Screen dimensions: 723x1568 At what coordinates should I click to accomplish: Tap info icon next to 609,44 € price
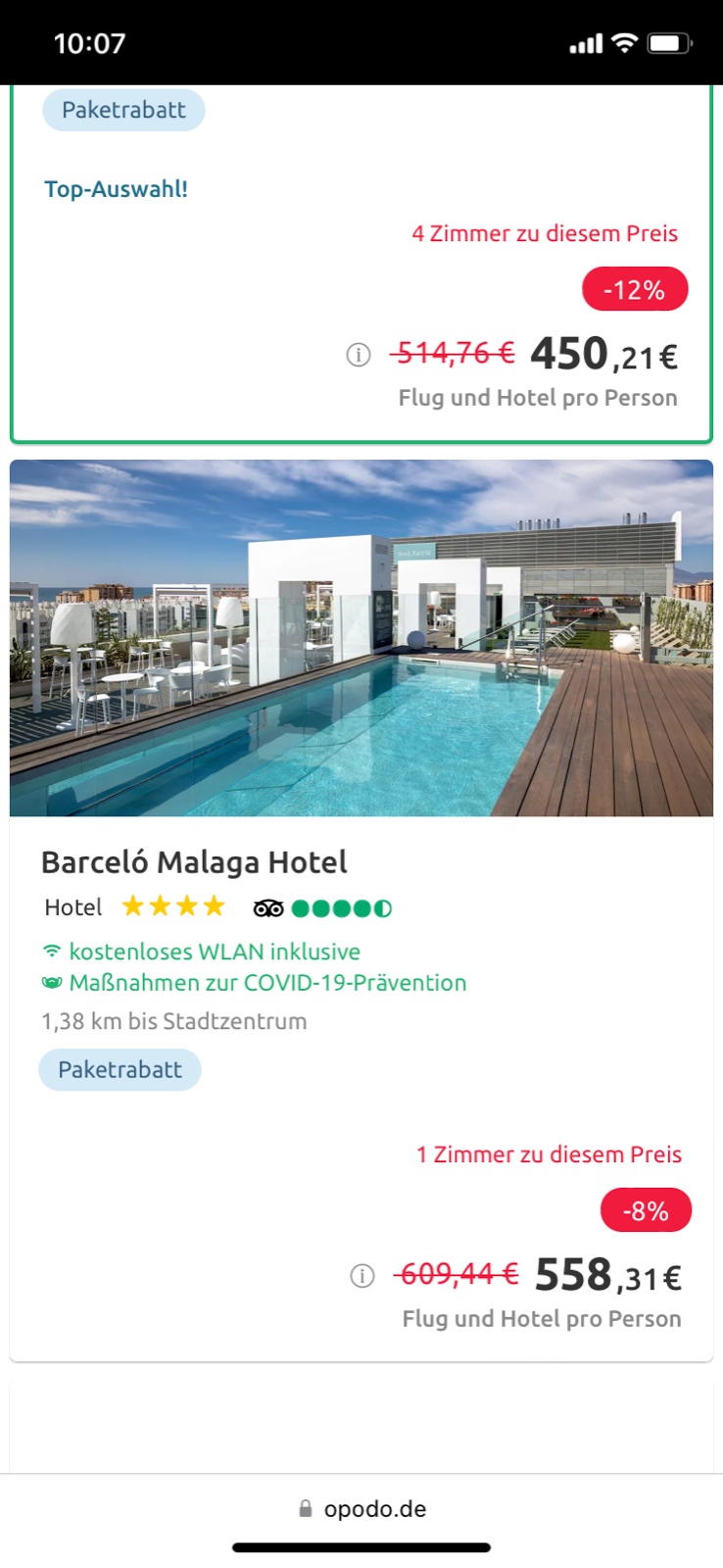(362, 1276)
